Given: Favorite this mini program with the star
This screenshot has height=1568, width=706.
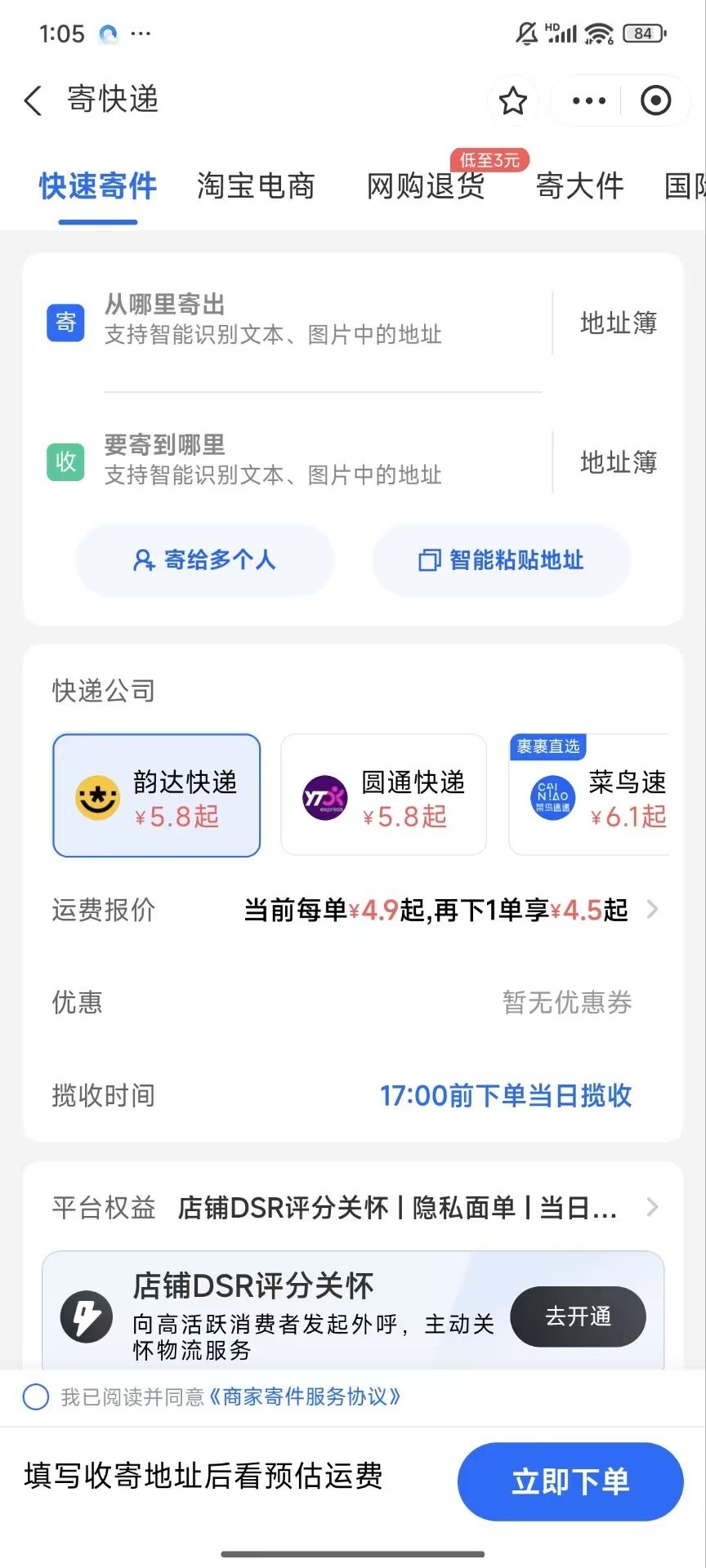Looking at the screenshot, I should coord(513,101).
